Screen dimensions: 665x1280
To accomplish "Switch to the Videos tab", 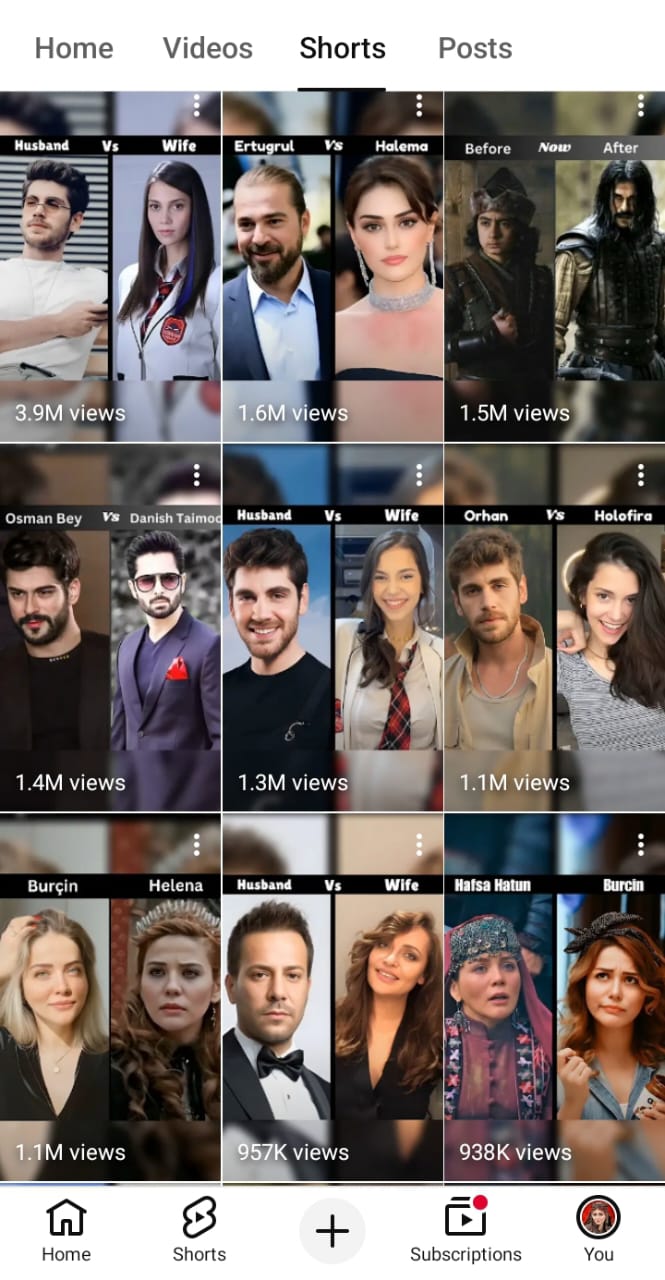I will pos(208,48).
